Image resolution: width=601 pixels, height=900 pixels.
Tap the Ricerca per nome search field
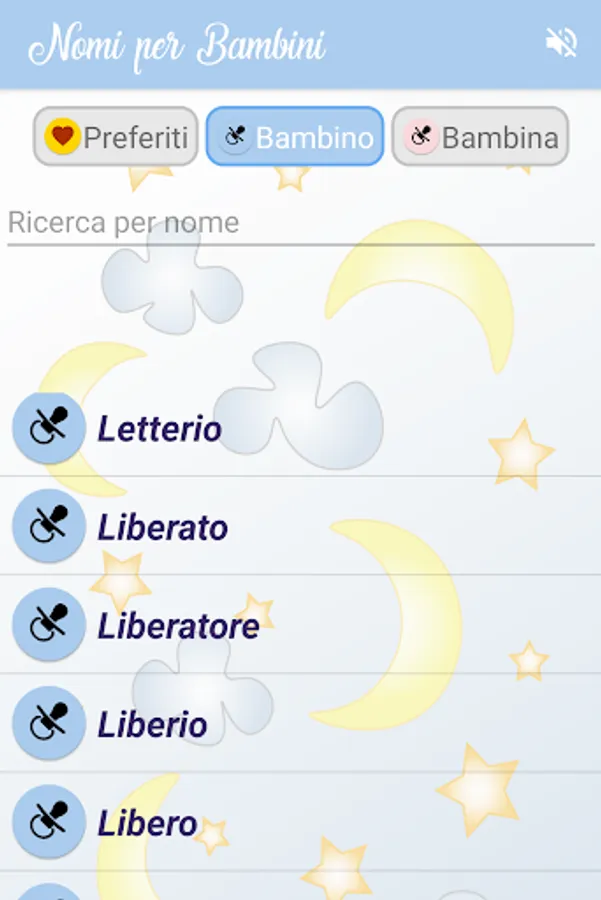point(300,222)
